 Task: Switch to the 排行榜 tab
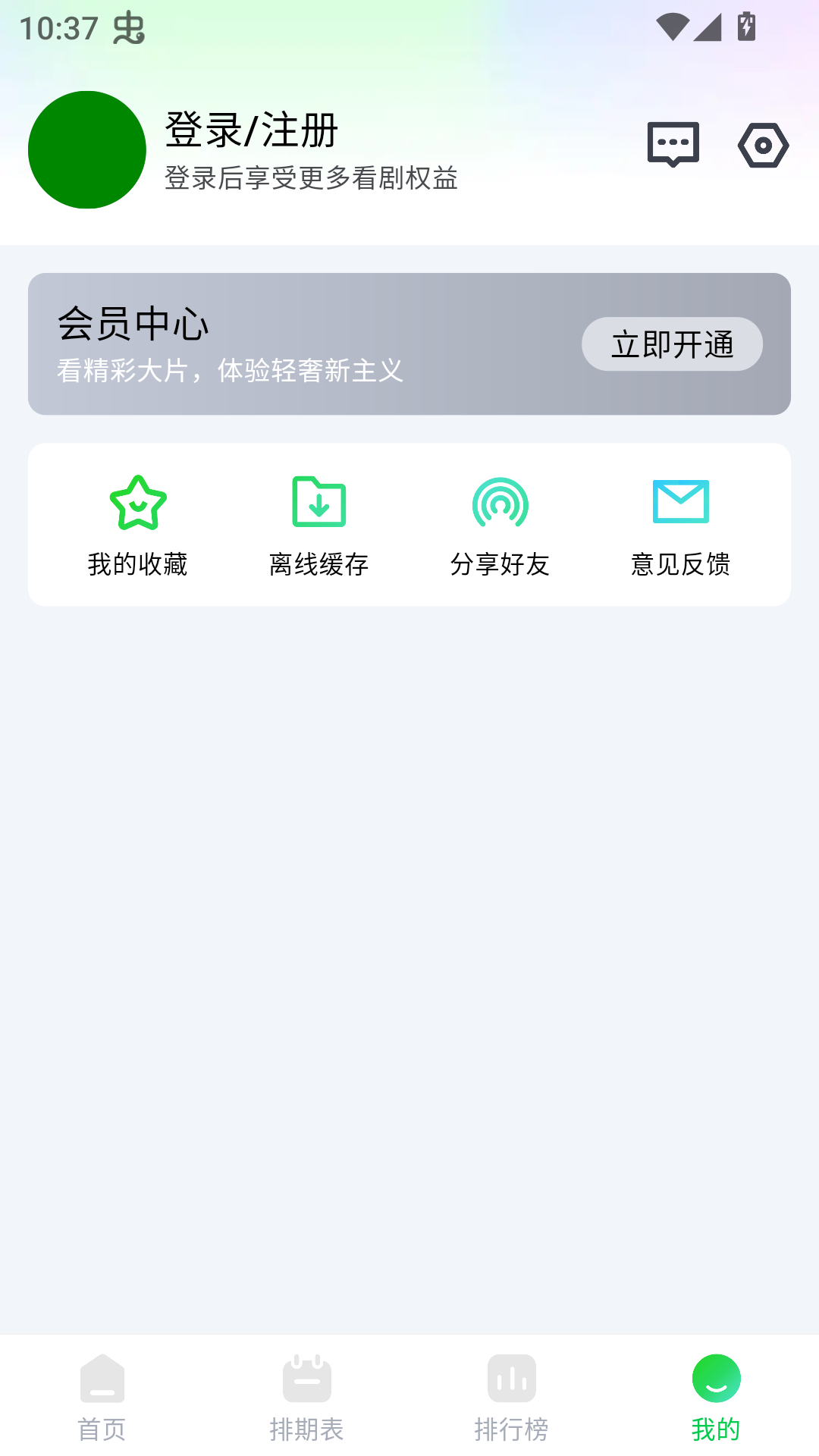(x=512, y=1426)
